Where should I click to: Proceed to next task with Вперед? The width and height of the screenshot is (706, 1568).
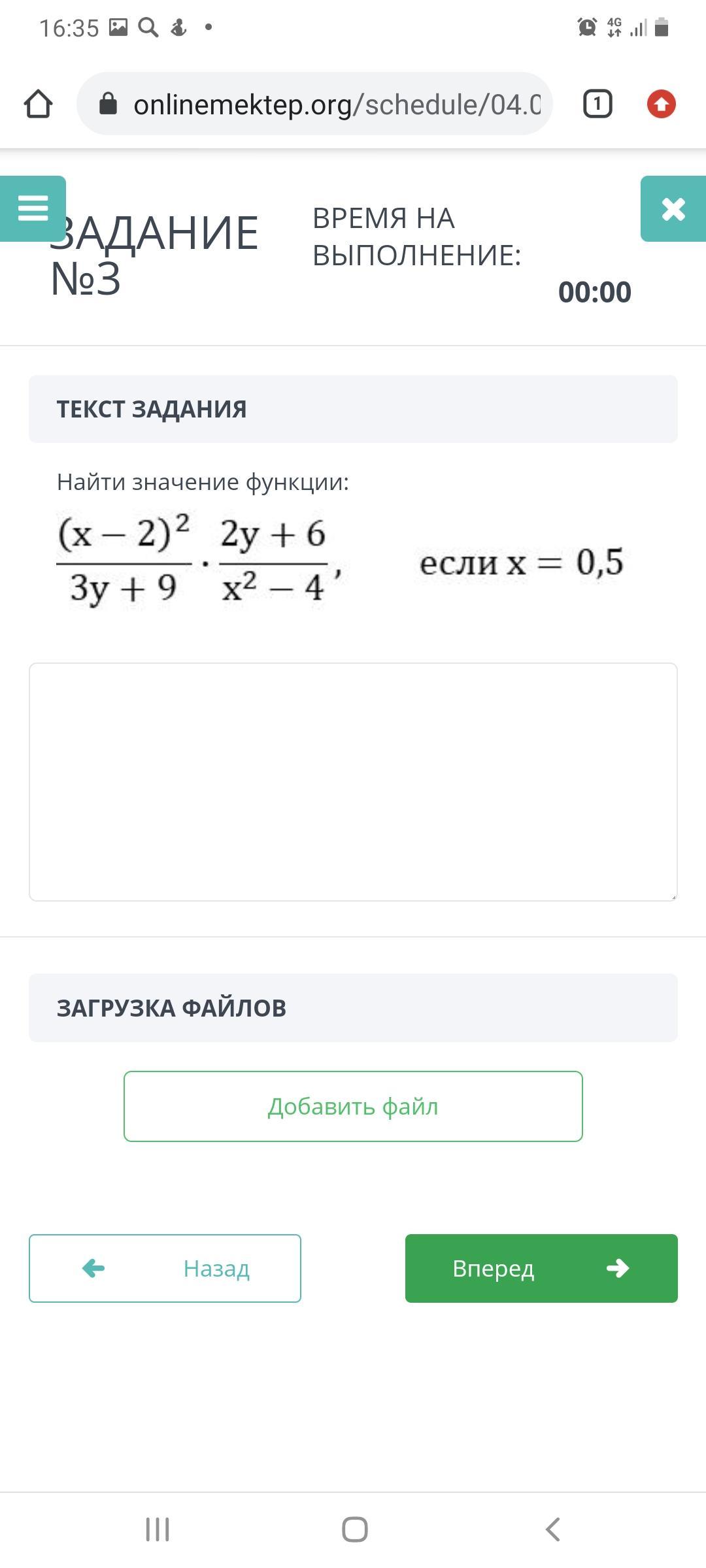(x=541, y=1268)
